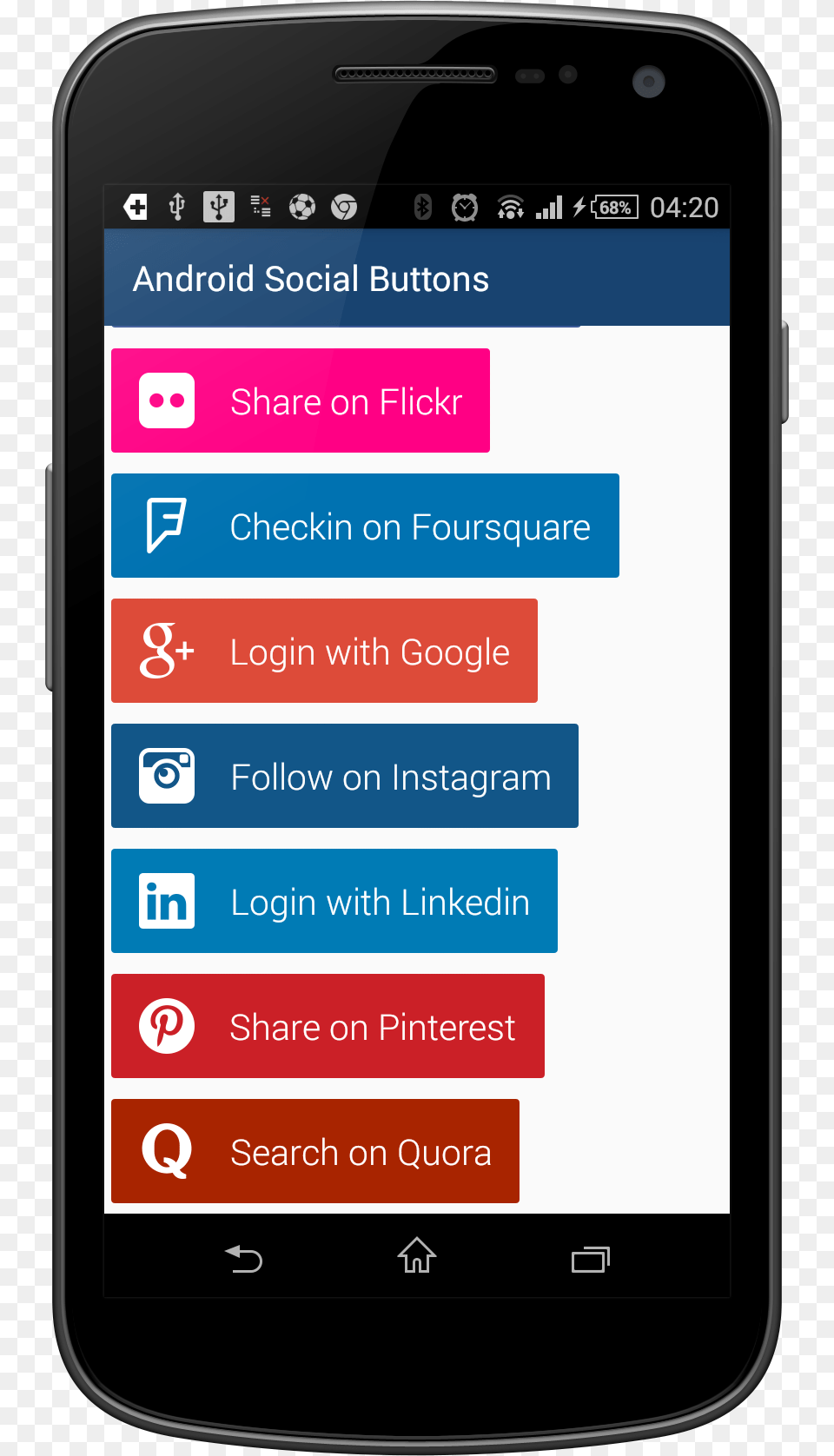Select the battery 68% indicator
834x1456 pixels.
coord(613,207)
